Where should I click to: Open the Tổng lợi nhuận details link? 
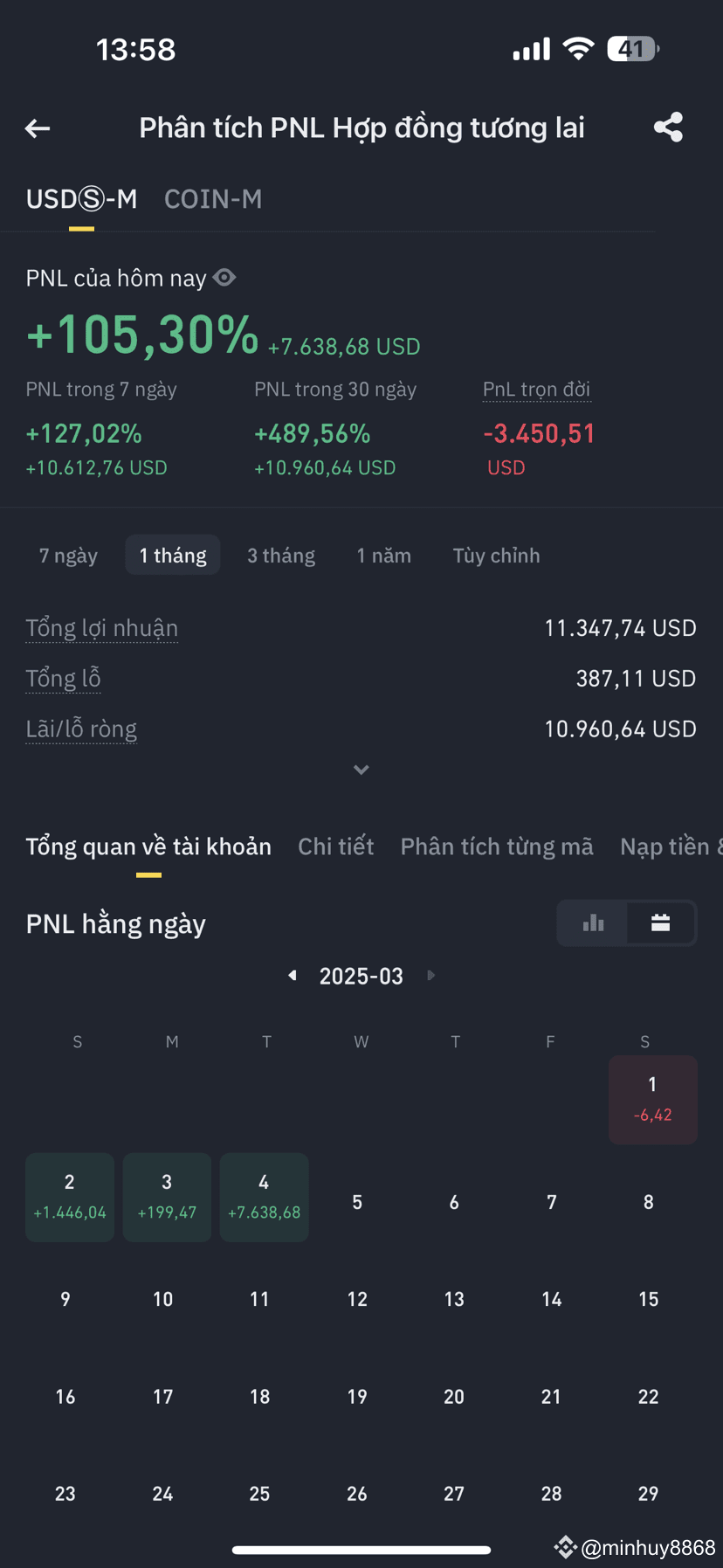101,627
